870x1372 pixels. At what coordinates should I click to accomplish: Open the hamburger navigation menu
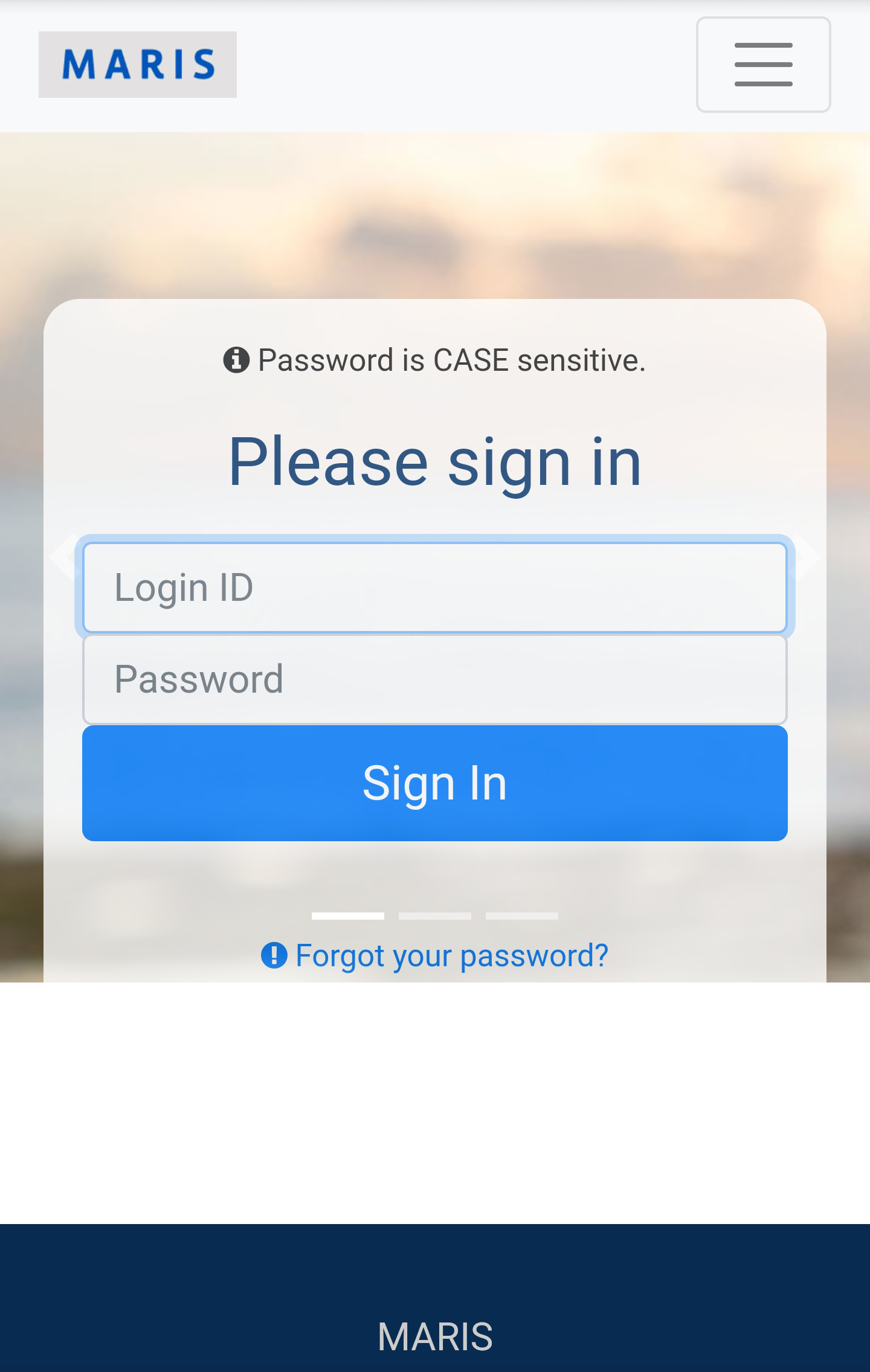tap(763, 65)
